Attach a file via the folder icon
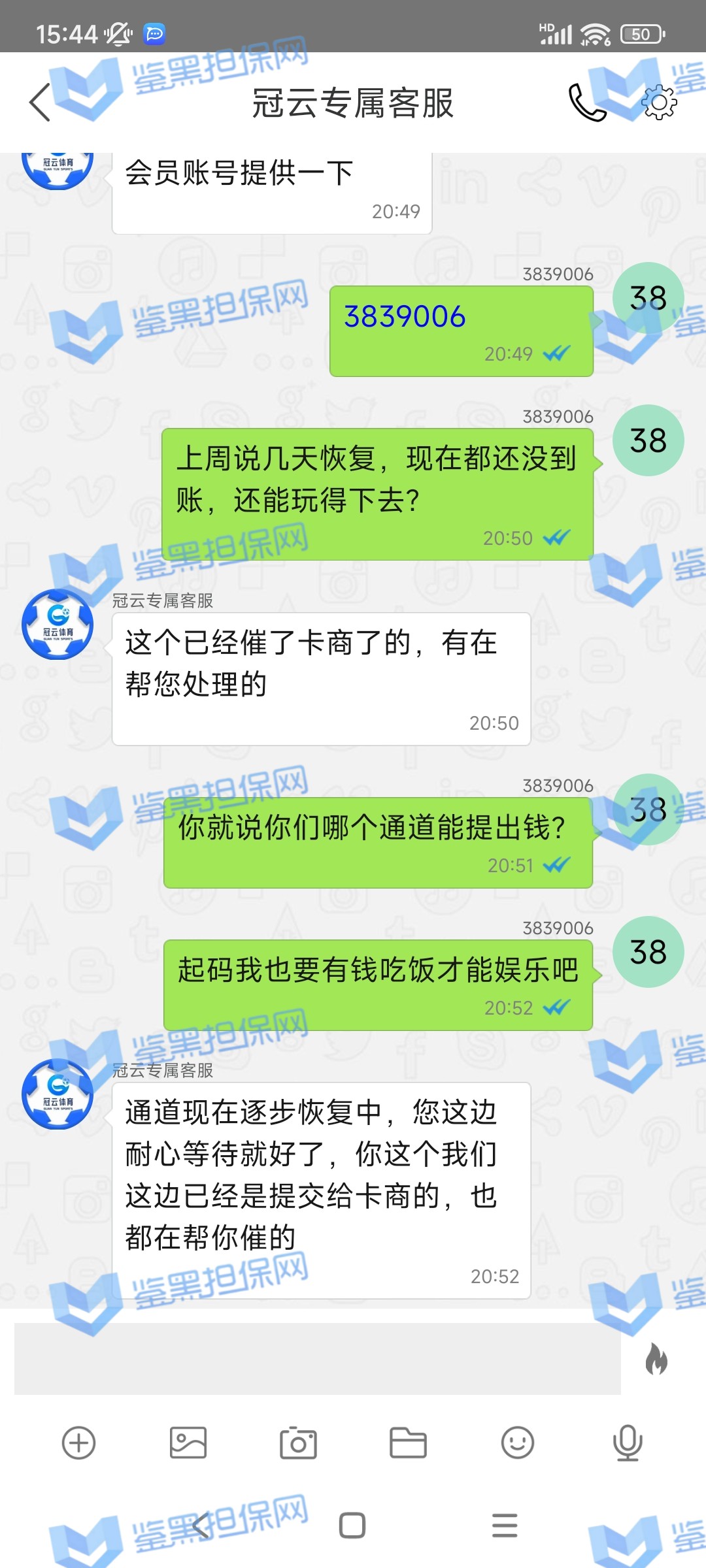Viewport: 706px width, 1568px height. pyautogui.click(x=408, y=1443)
